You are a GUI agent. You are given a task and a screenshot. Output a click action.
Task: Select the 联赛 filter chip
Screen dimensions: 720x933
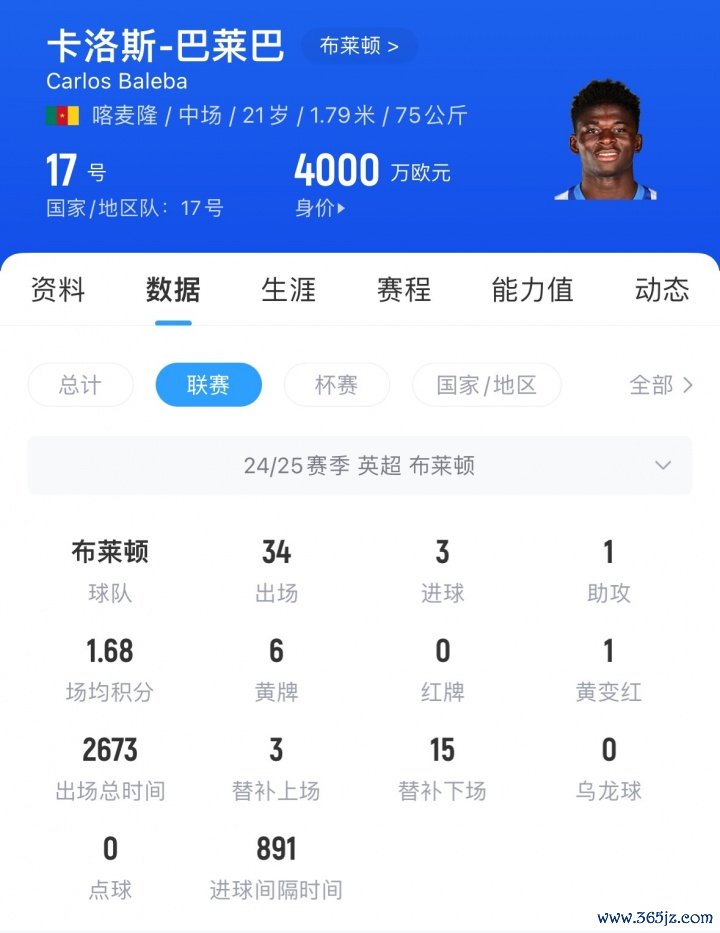point(208,385)
